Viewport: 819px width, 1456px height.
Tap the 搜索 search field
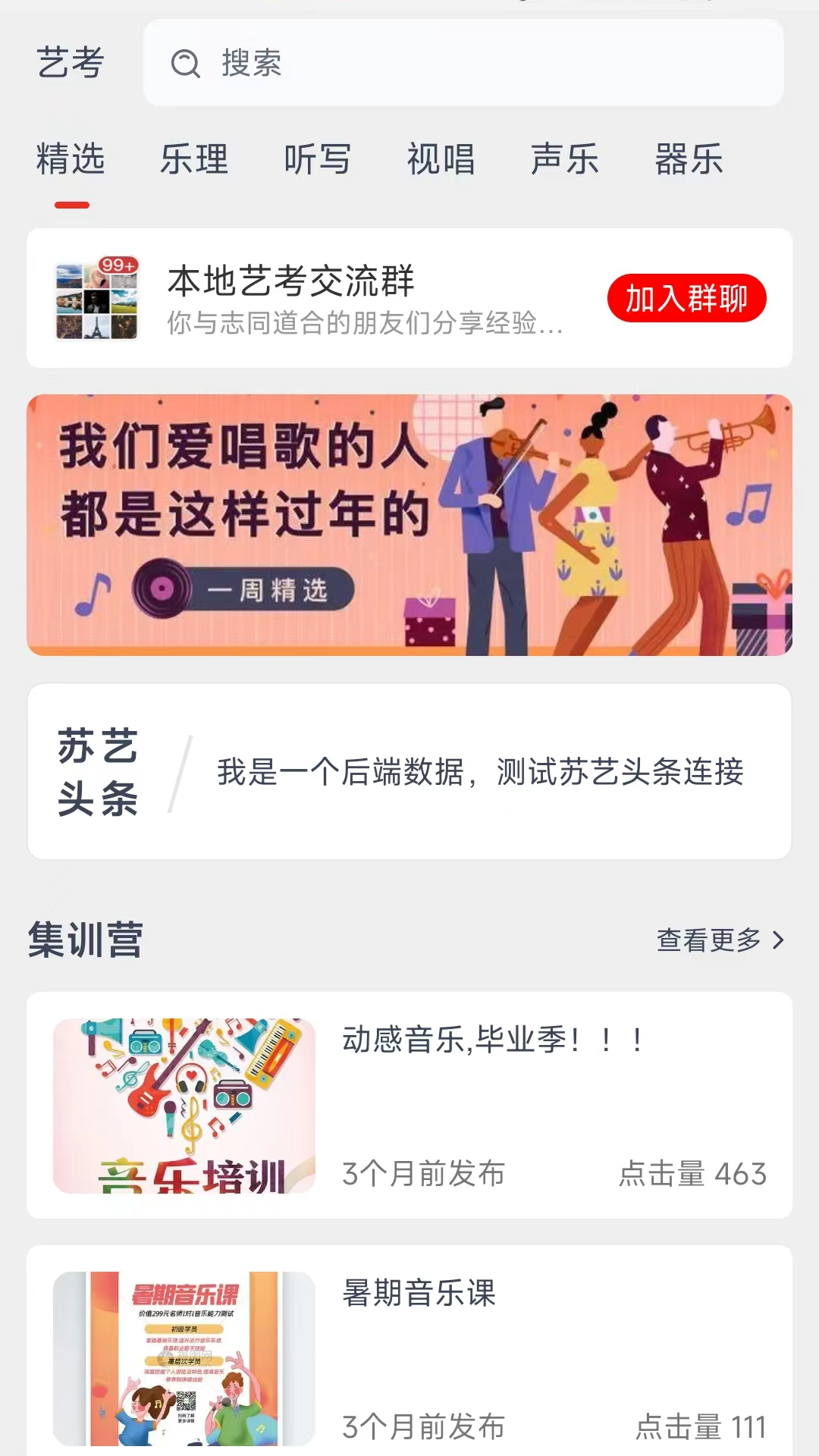463,63
